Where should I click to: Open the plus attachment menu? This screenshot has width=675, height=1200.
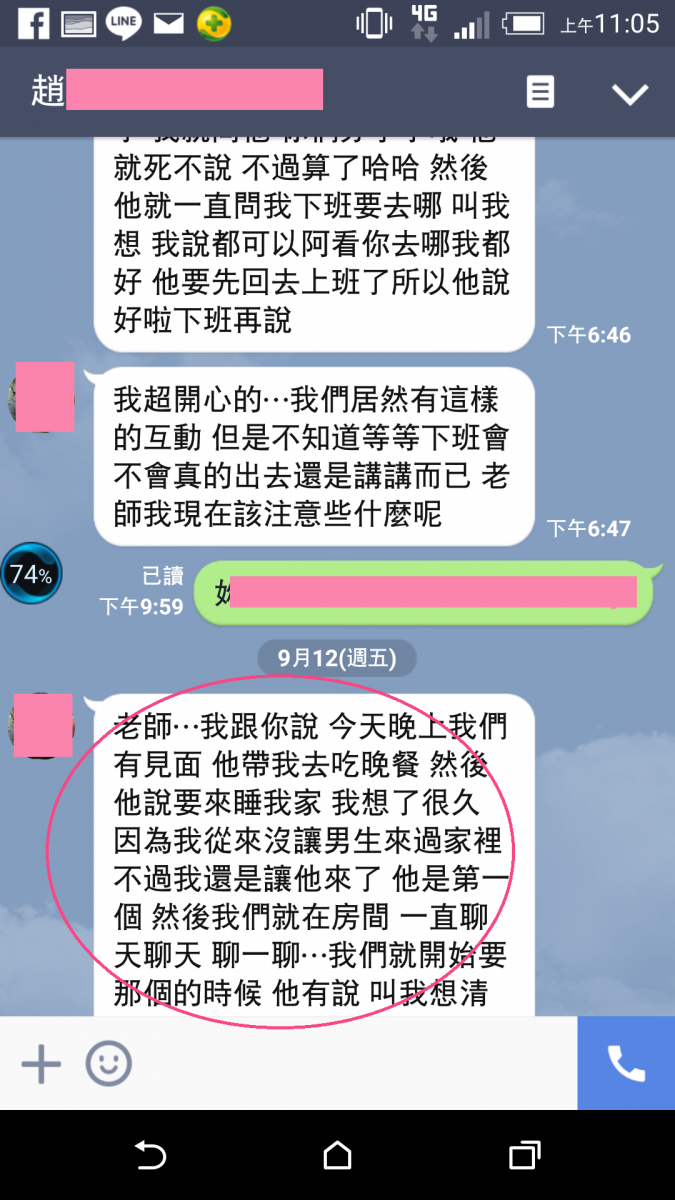point(41,1063)
